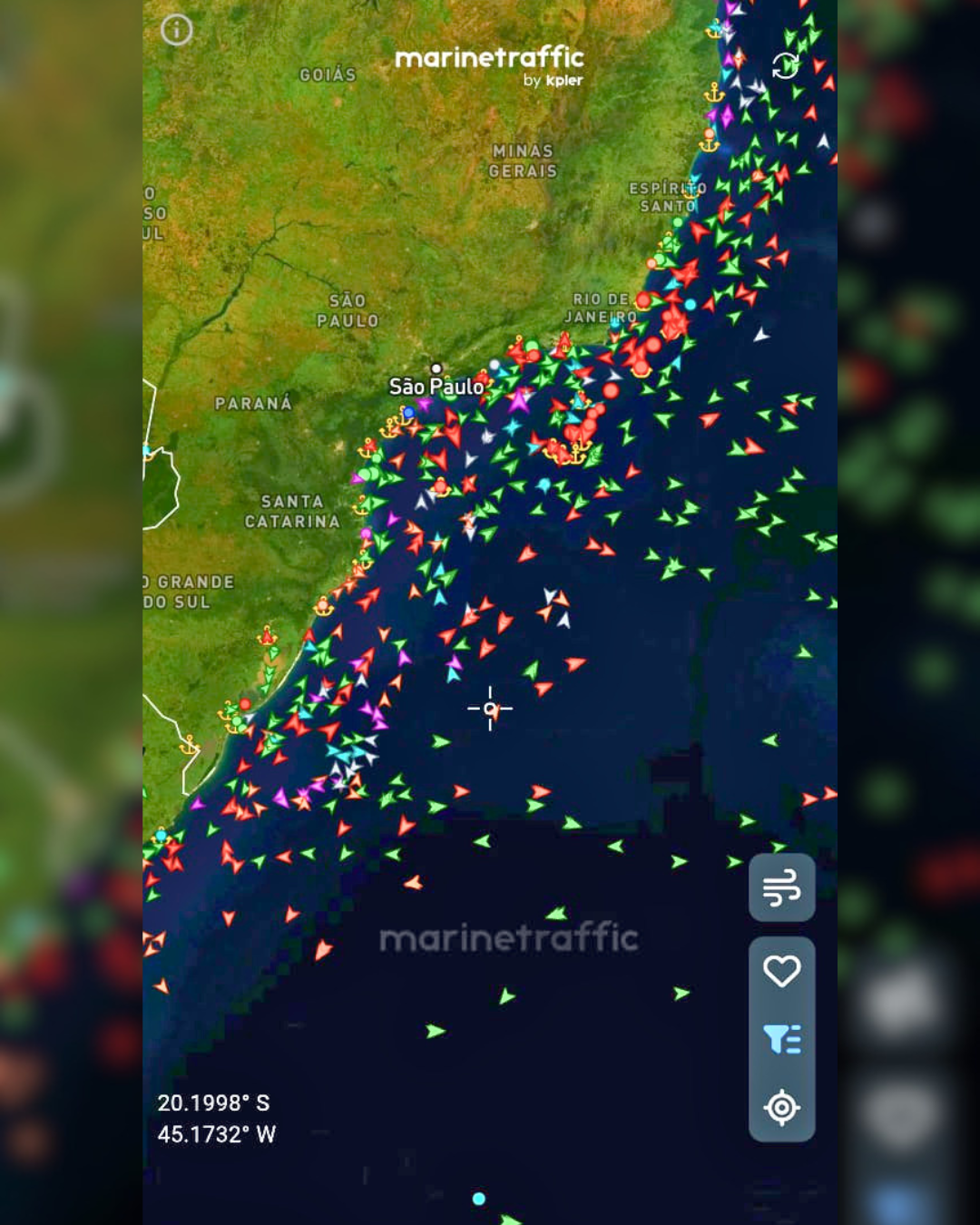This screenshot has height=1225, width=980.
Task: Toggle the wind layer button
Action: click(781, 887)
